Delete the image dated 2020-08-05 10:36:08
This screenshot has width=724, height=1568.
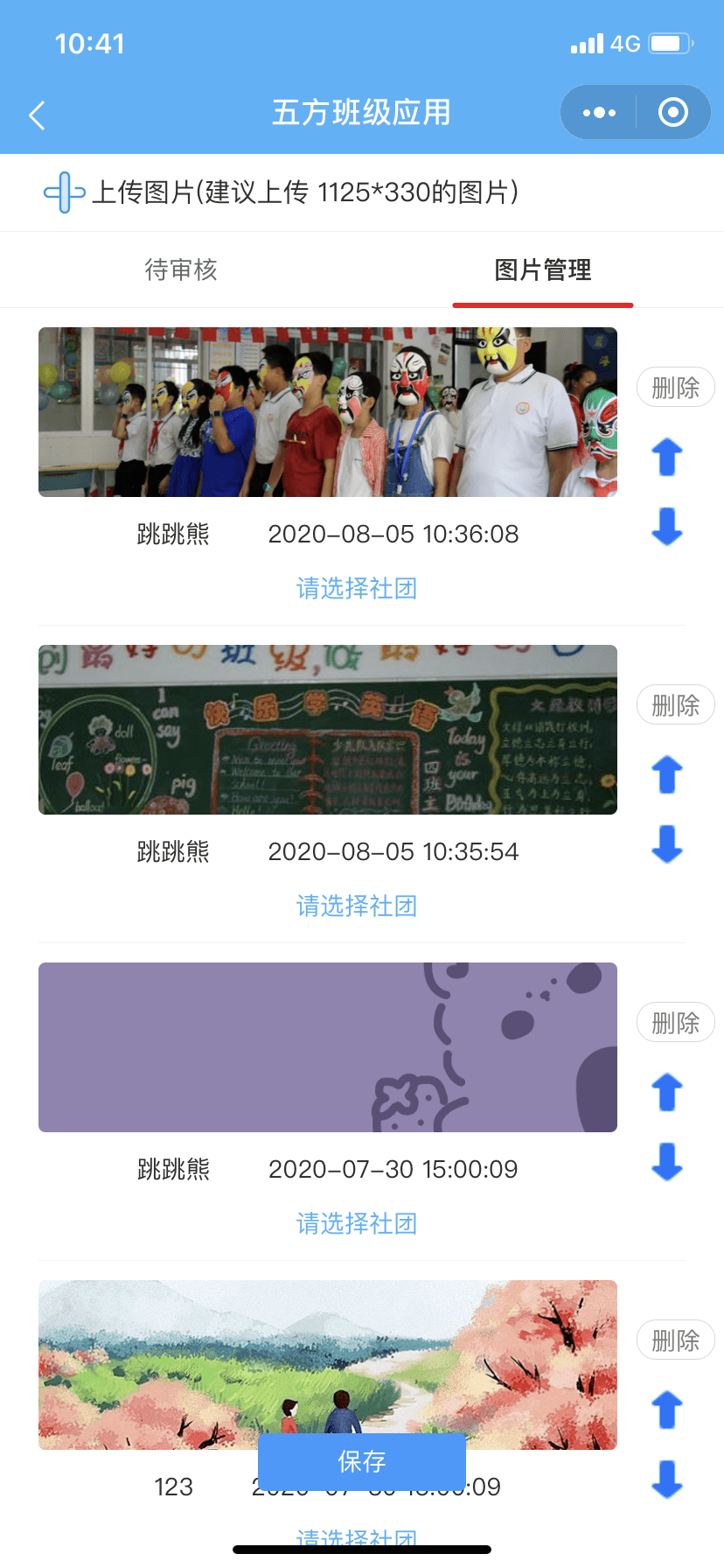pyautogui.click(x=675, y=387)
